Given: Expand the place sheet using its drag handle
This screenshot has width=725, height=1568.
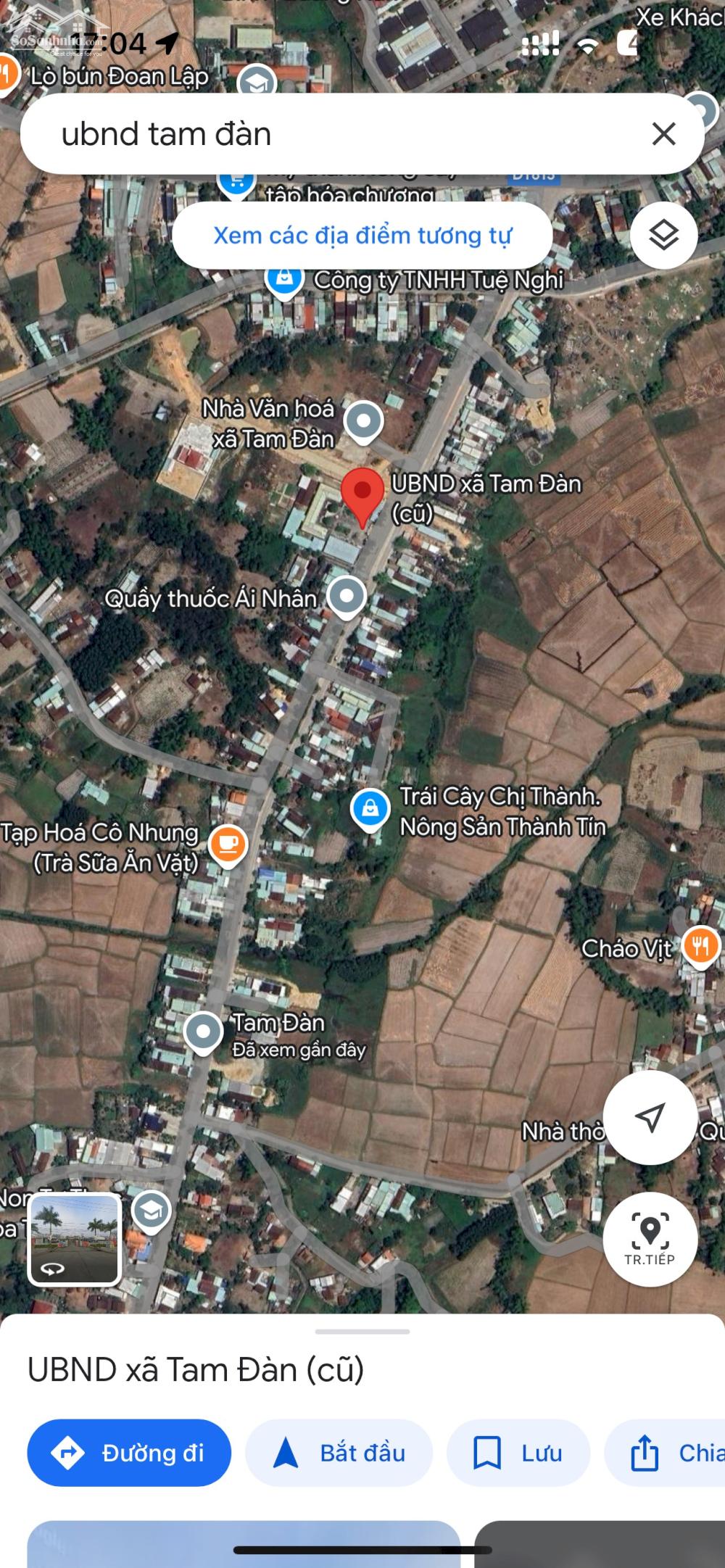Looking at the screenshot, I should point(362,1332).
